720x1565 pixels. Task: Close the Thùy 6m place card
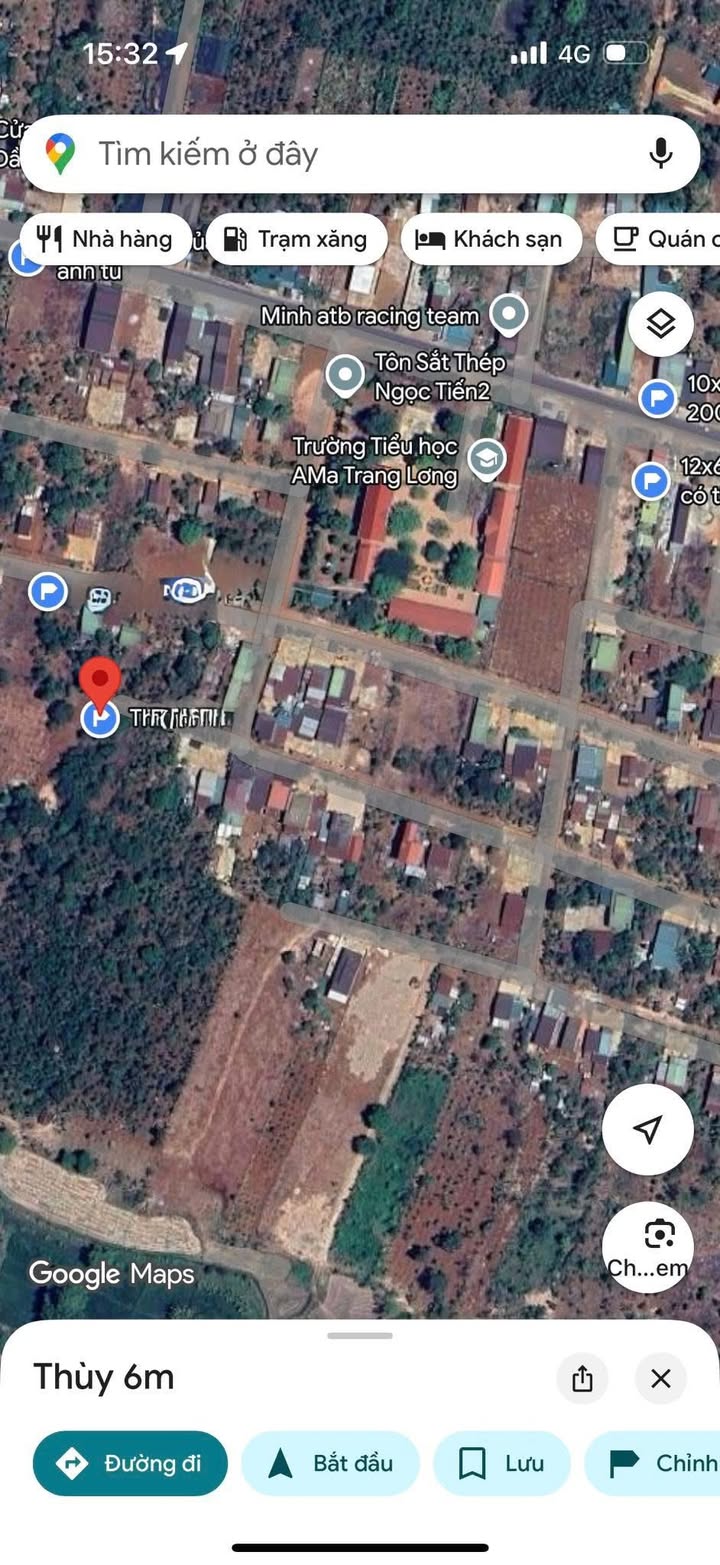[660, 1379]
